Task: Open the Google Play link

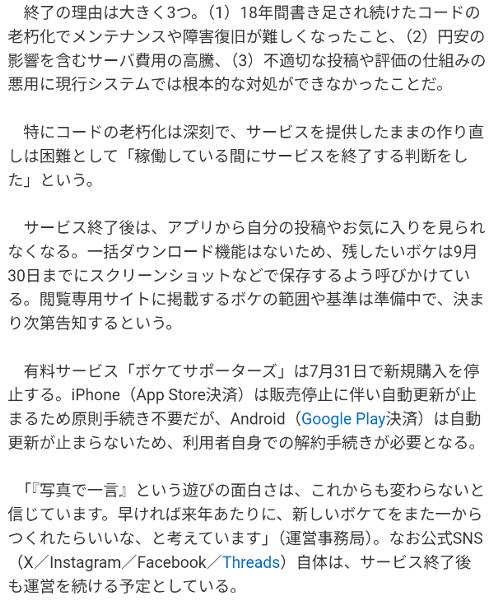Action: [x=343, y=419]
